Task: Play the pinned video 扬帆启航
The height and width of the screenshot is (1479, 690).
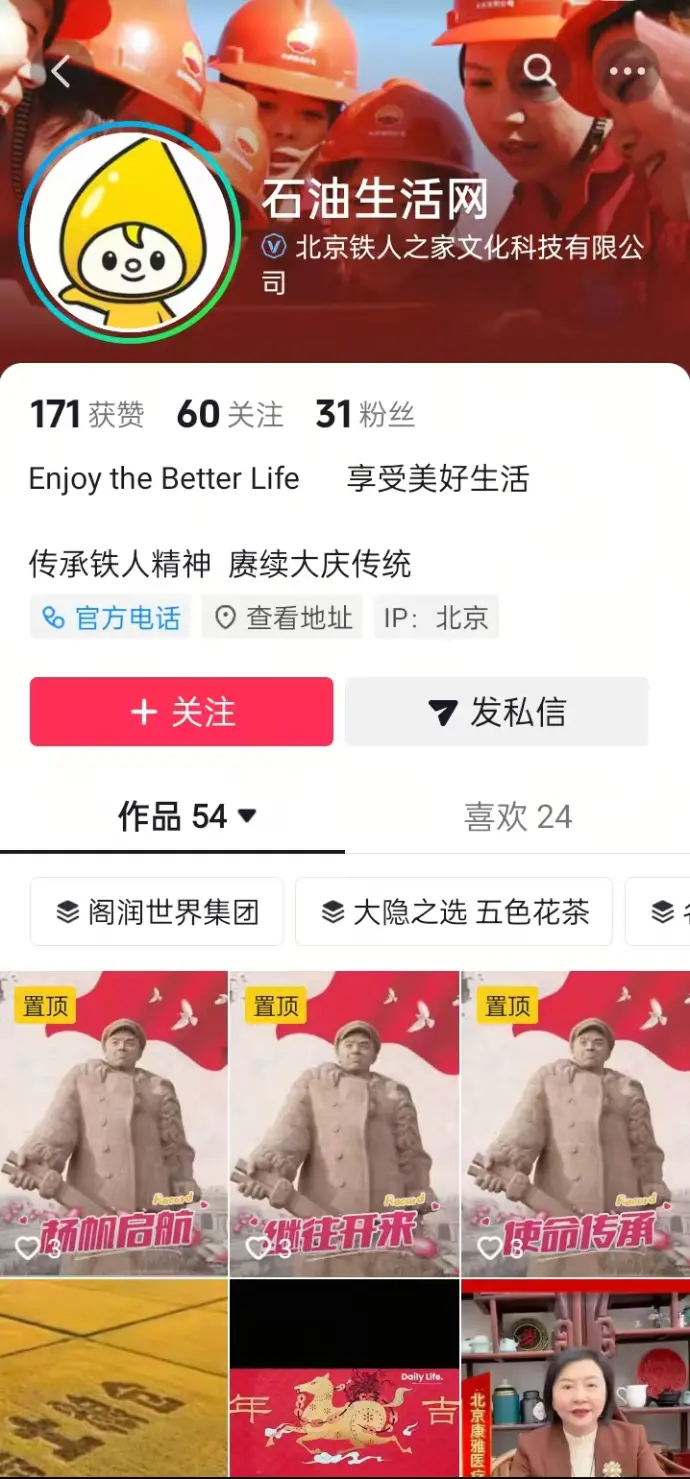Action: pyautogui.click(x=114, y=1122)
